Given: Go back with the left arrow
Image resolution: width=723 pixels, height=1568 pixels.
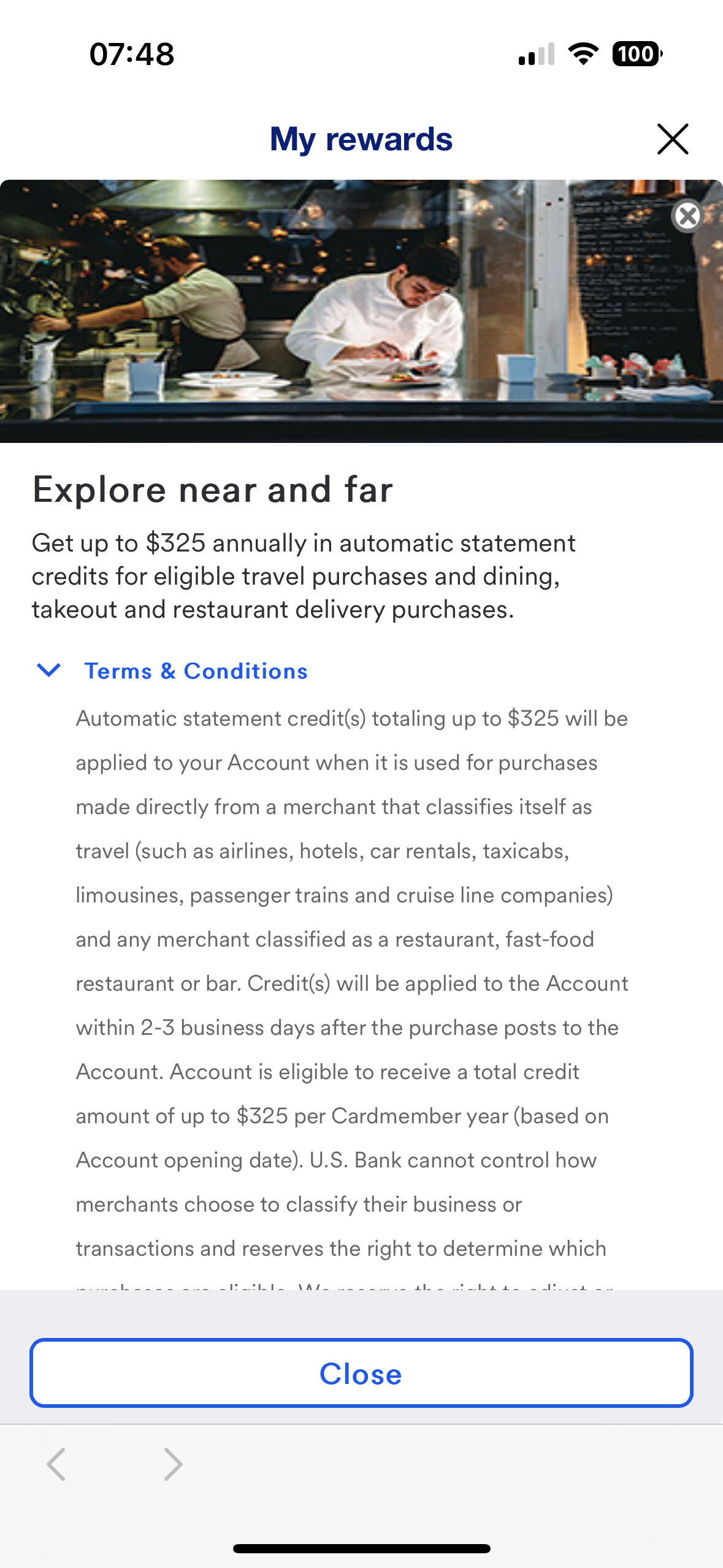Looking at the screenshot, I should click(x=56, y=1464).
